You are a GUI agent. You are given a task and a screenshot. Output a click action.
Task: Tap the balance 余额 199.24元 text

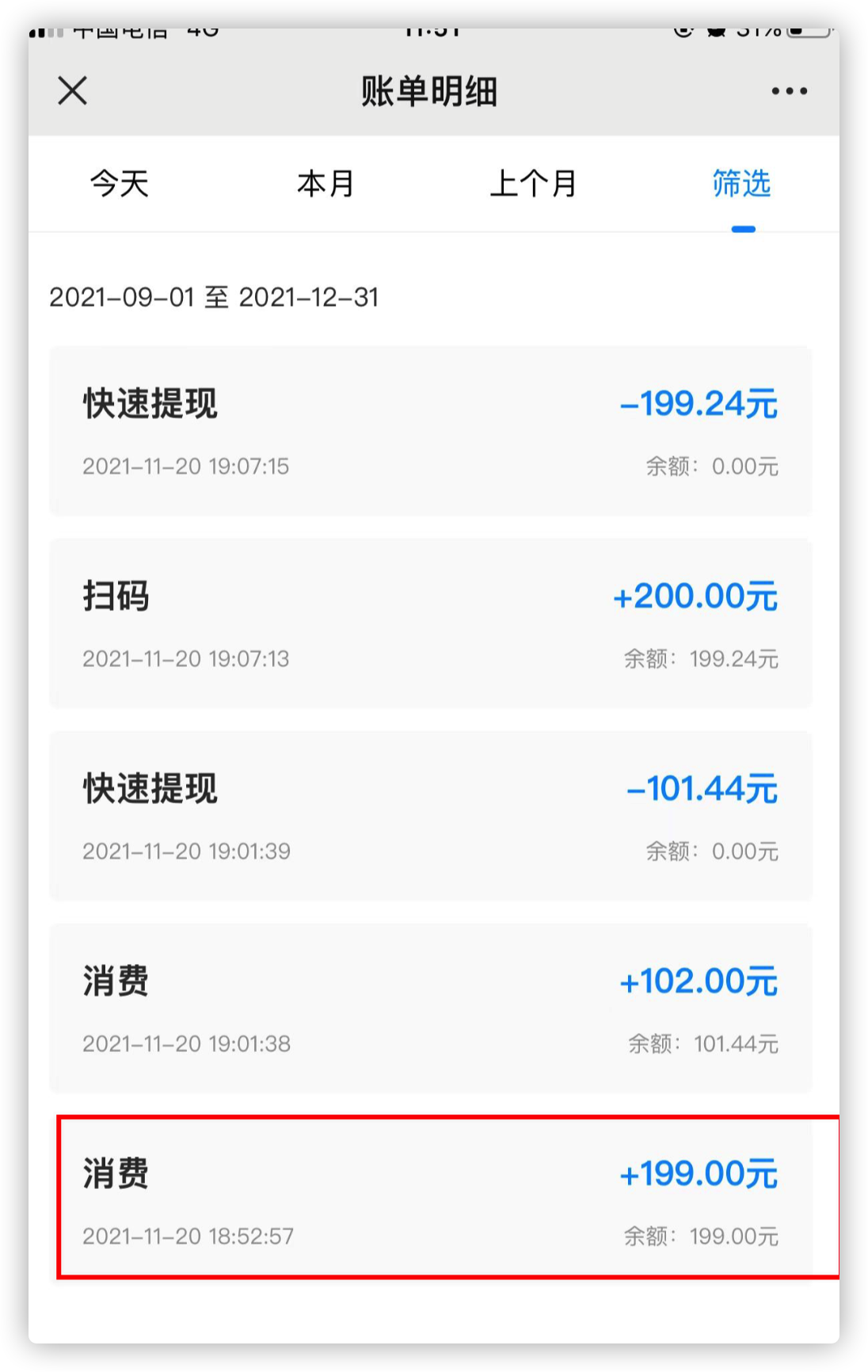click(700, 658)
